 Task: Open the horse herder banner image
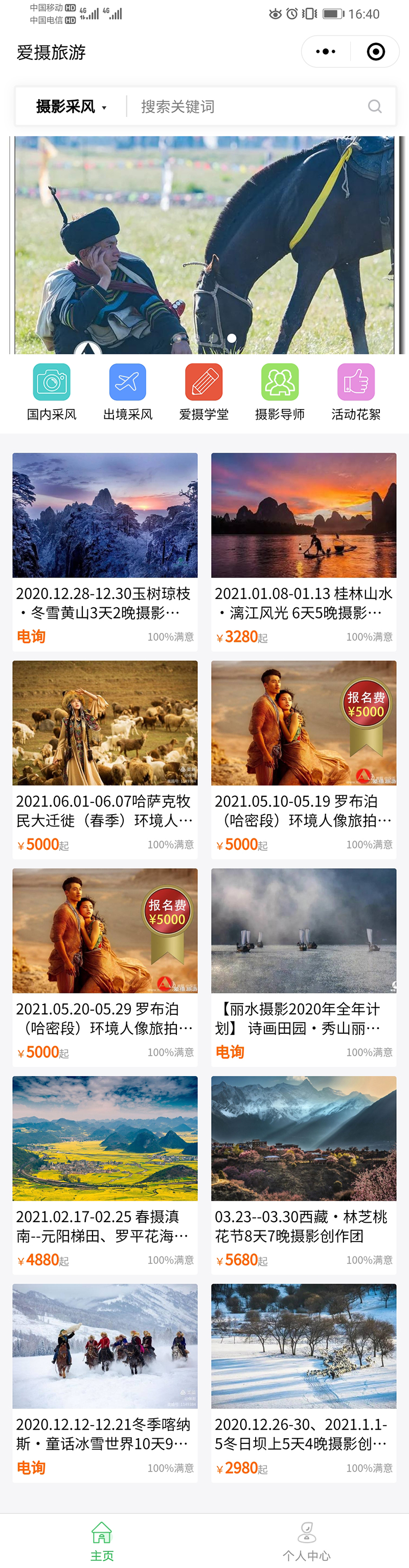[x=205, y=245]
